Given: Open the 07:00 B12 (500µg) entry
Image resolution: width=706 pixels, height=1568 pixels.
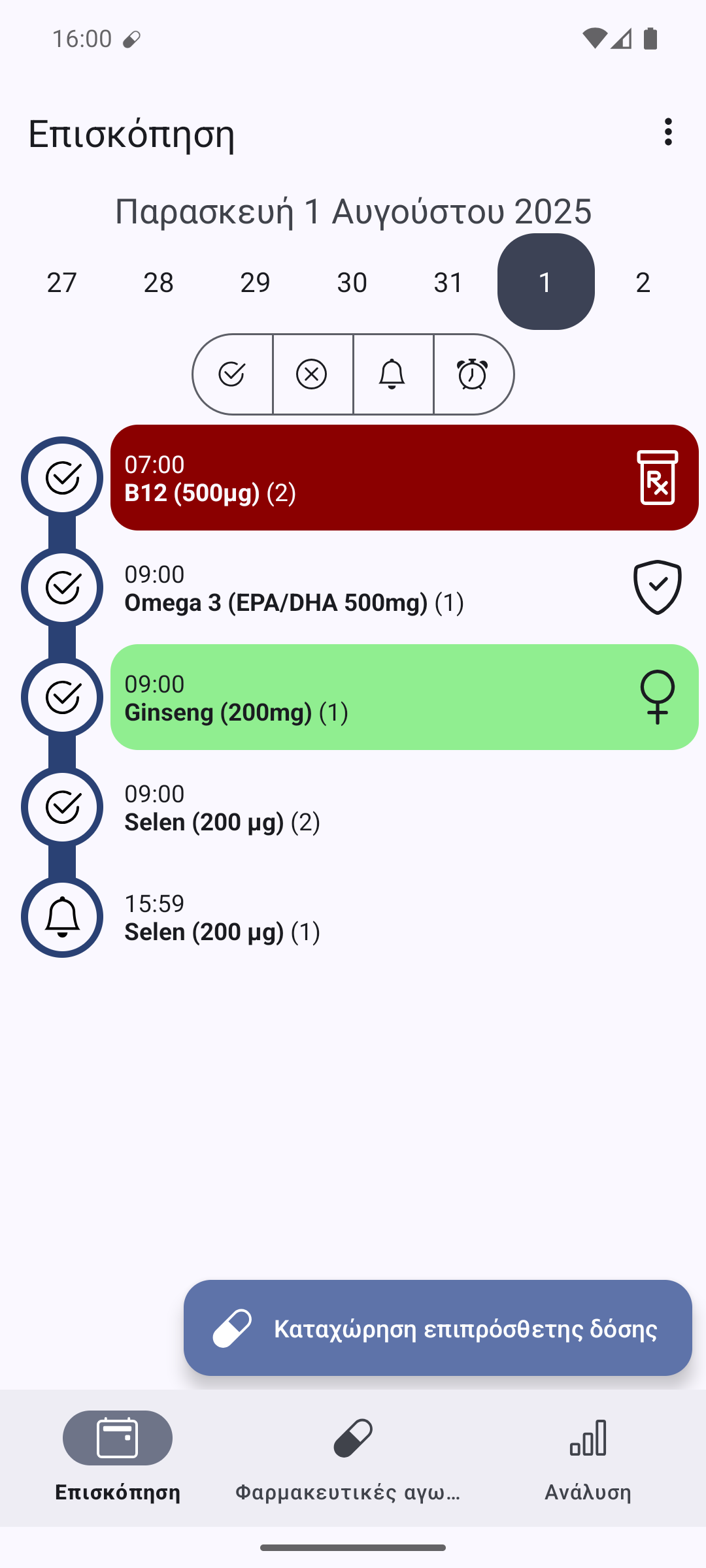Looking at the screenshot, I should coord(405,478).
